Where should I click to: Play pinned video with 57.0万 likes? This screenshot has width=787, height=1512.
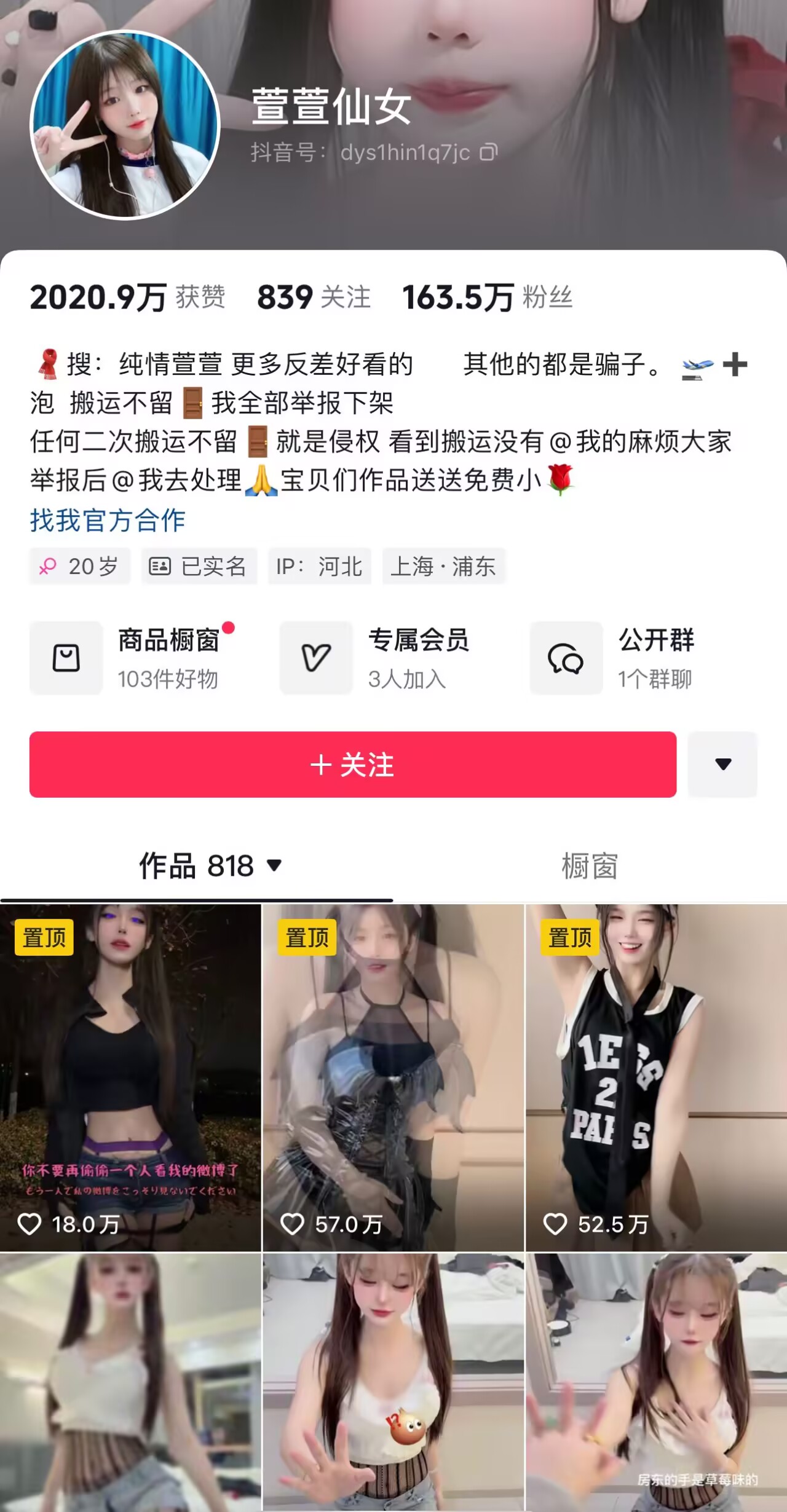[393, 1077]
